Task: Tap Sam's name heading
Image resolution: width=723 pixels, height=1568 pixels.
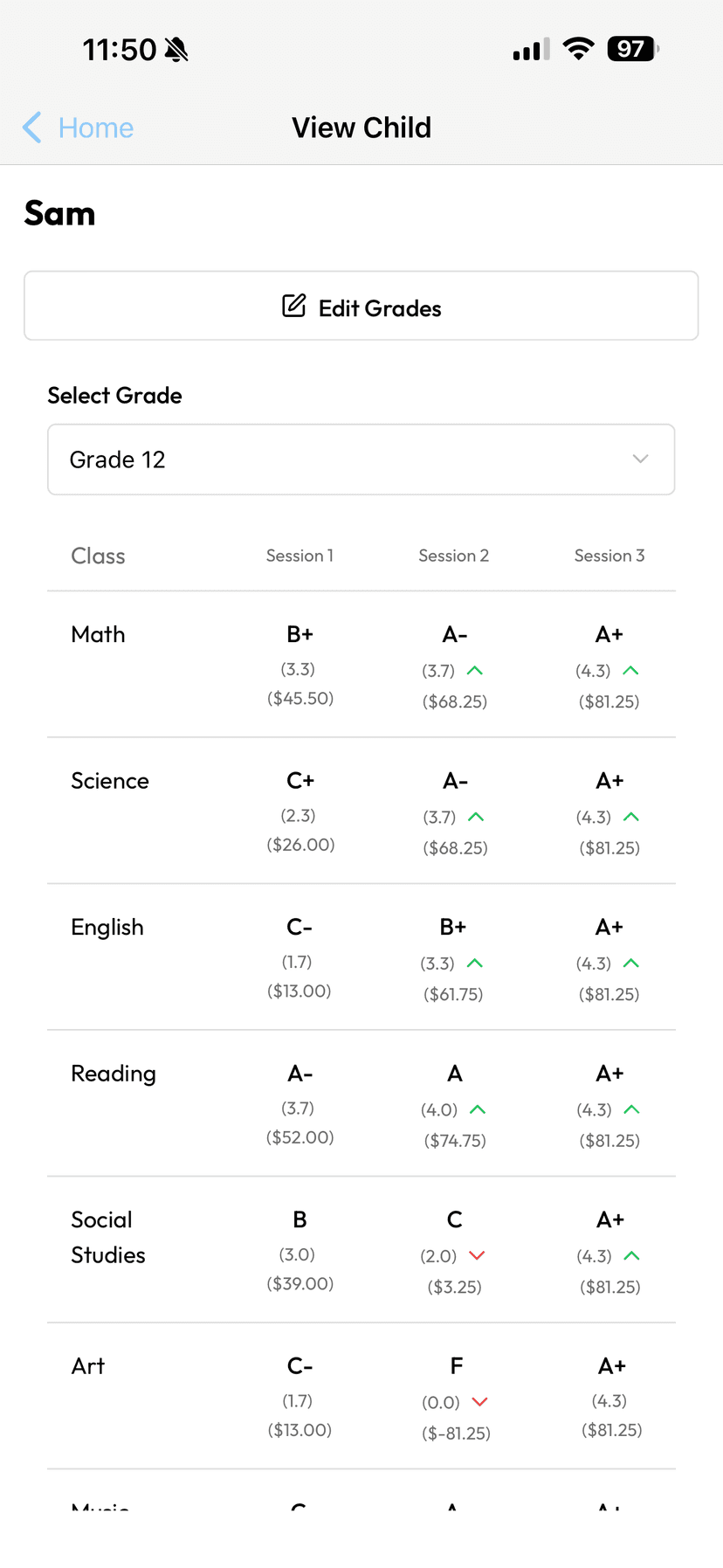Action: (59, 212)
